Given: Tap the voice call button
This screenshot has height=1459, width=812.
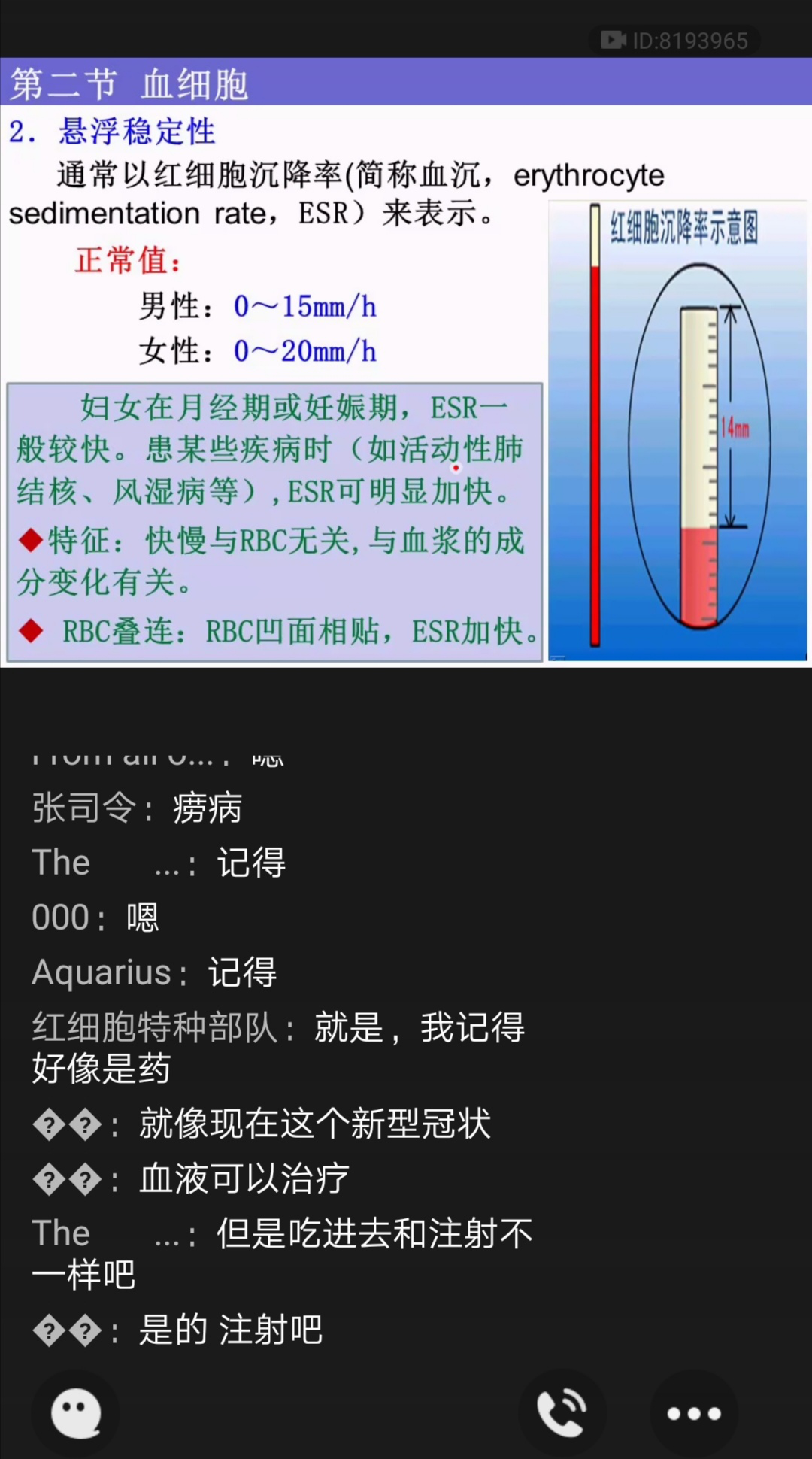Looking at the screenshot, I should coord(562,1412).
